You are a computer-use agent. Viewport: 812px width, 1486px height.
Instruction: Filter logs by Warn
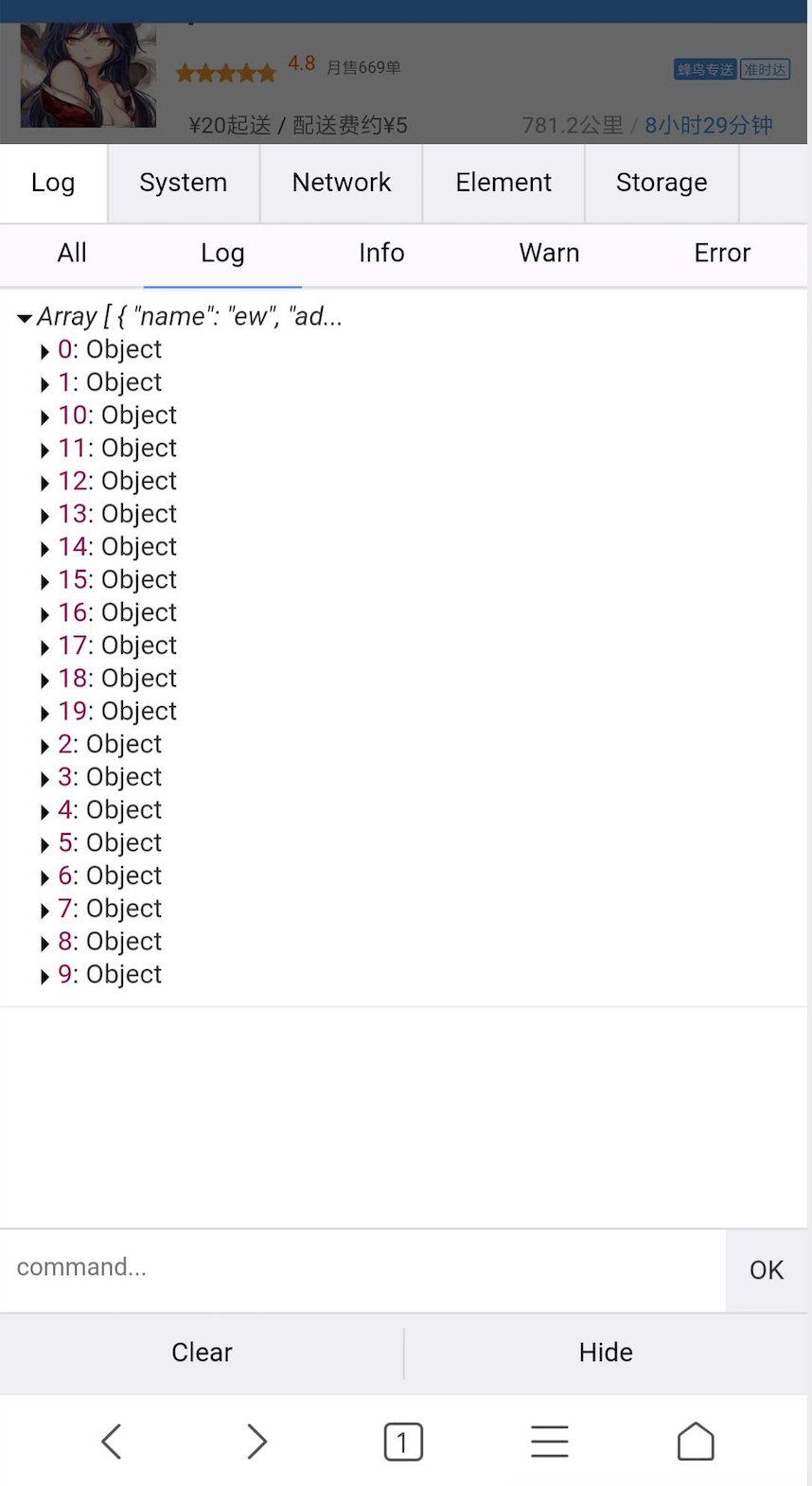[549, 253]
